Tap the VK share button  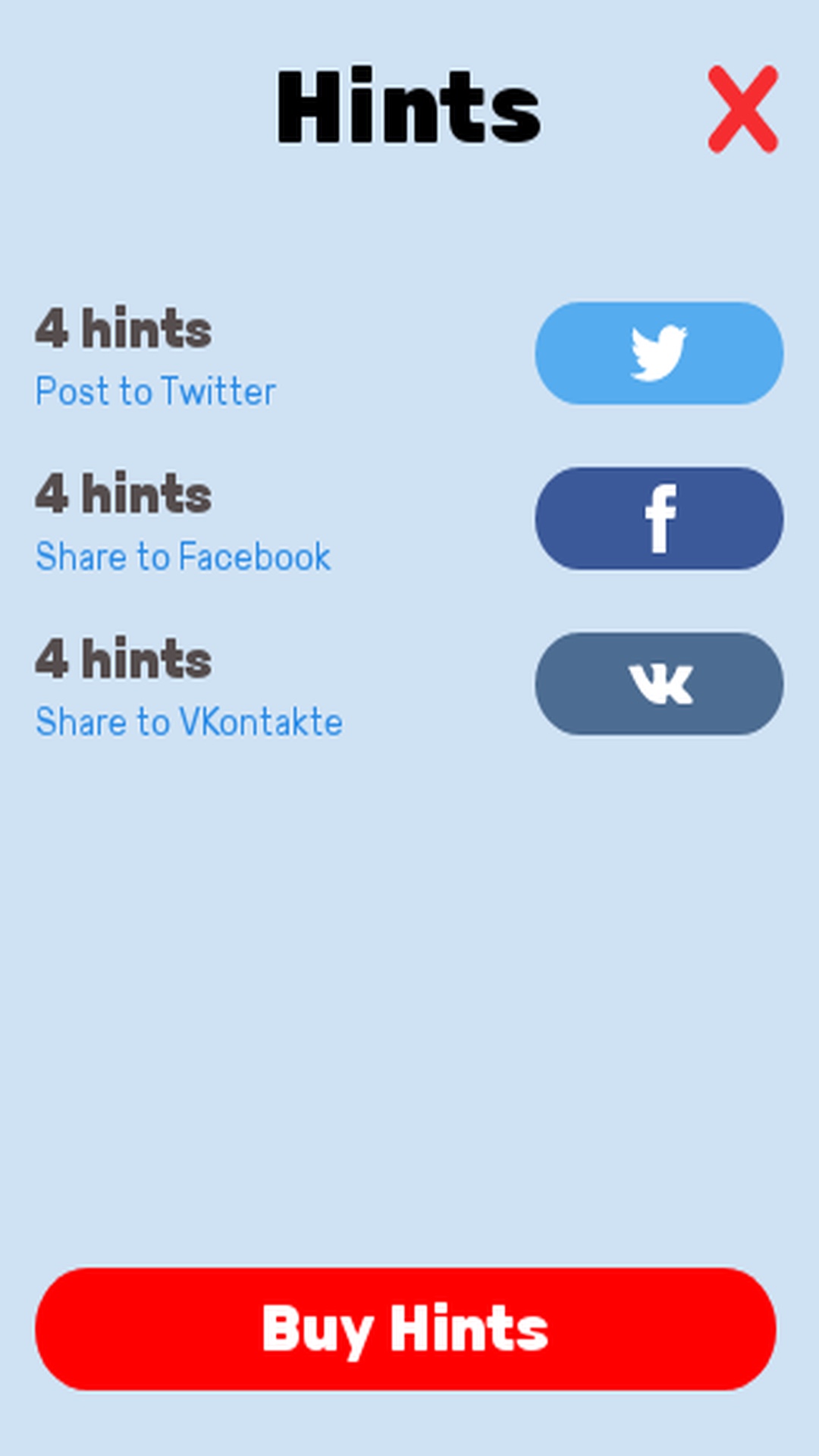tap(659, 683)
